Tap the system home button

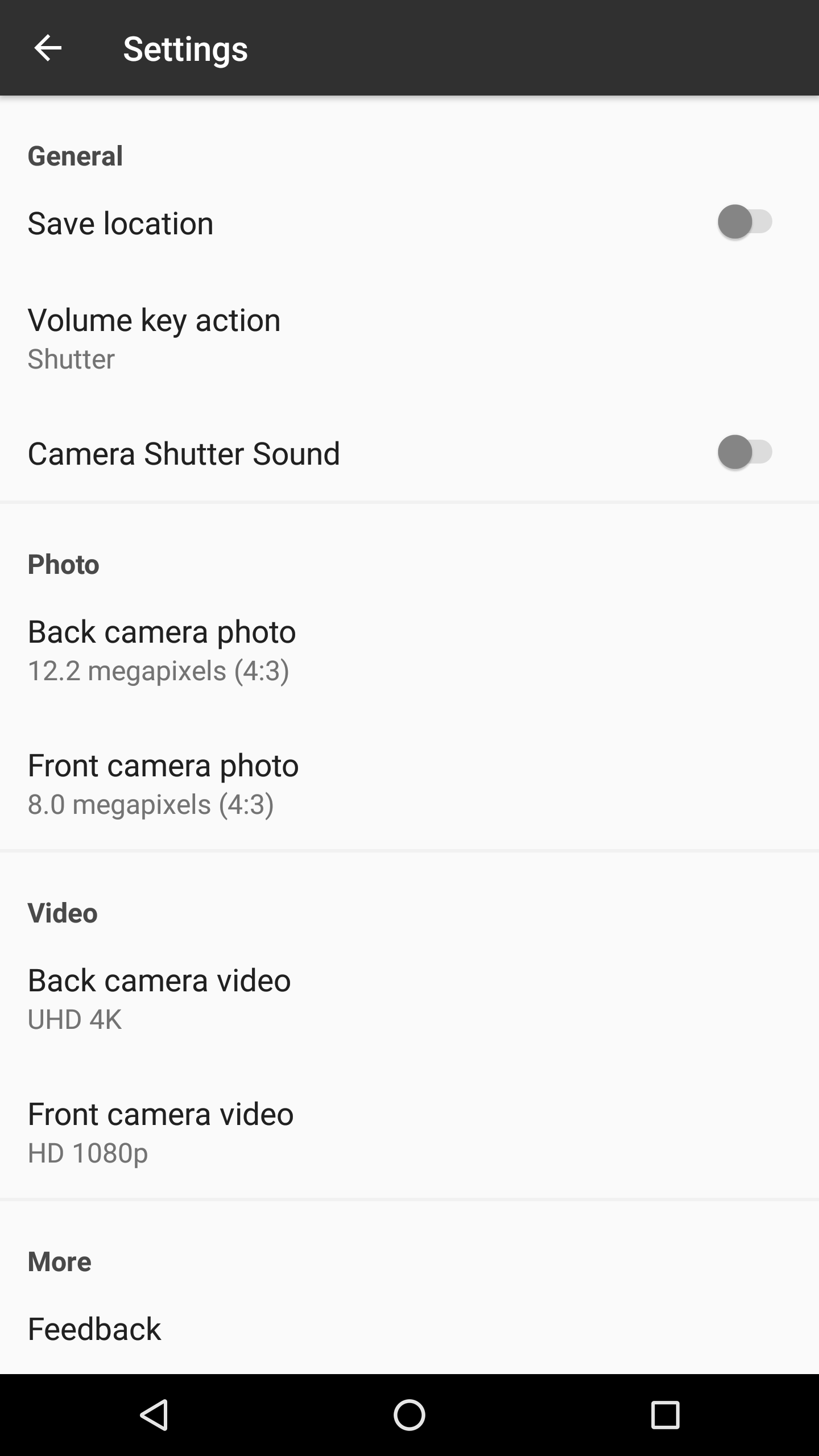[x=409, y=1415]
